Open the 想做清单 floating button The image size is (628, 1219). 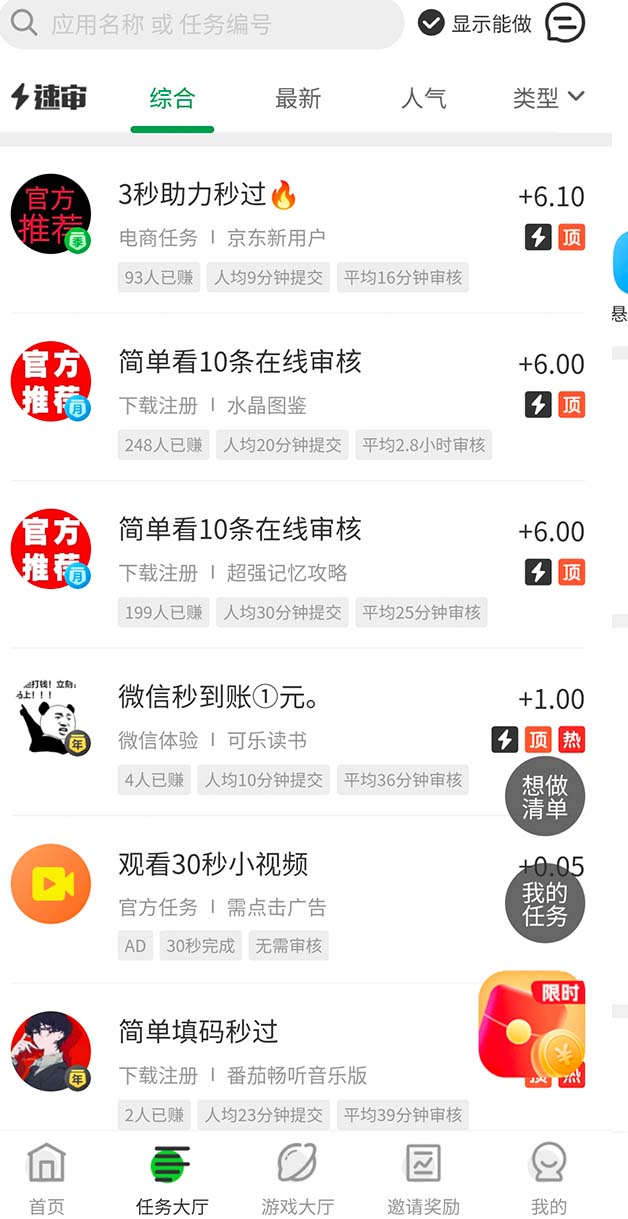pos(544,797)
